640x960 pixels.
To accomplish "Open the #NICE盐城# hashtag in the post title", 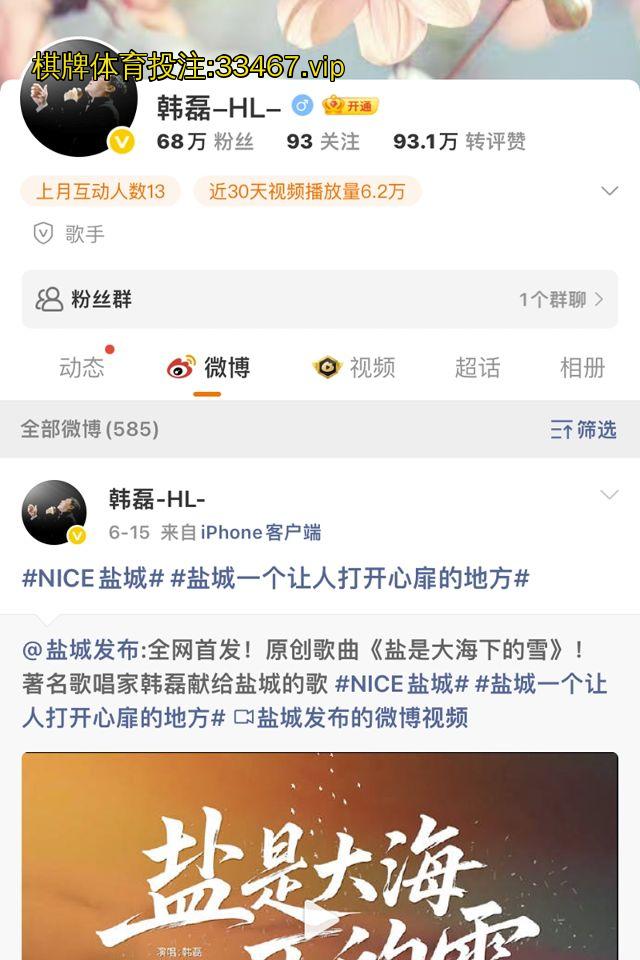I will point(92,578).
